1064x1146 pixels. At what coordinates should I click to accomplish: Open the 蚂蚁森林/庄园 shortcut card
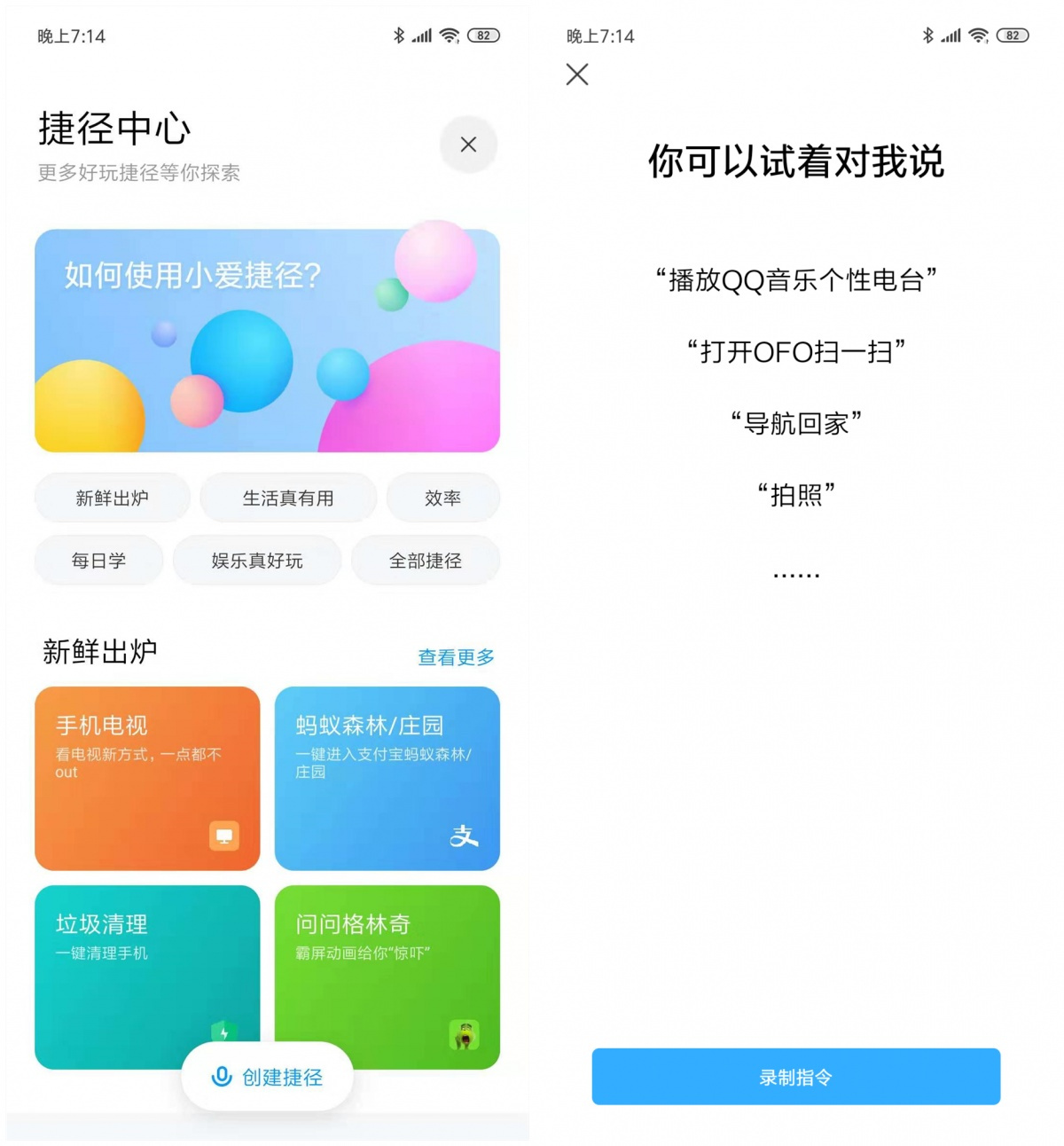387,778
